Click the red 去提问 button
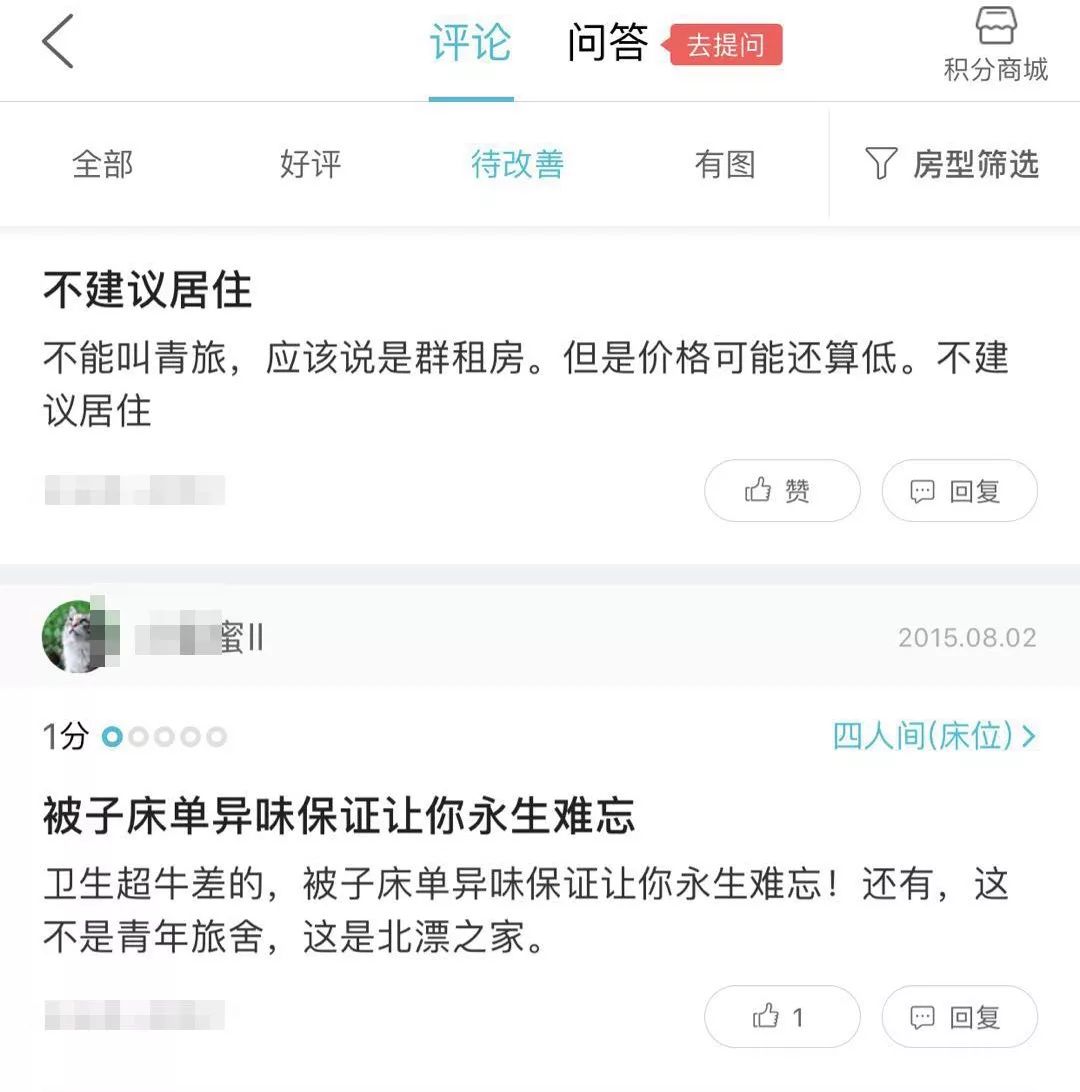 (x=724, y=44)
